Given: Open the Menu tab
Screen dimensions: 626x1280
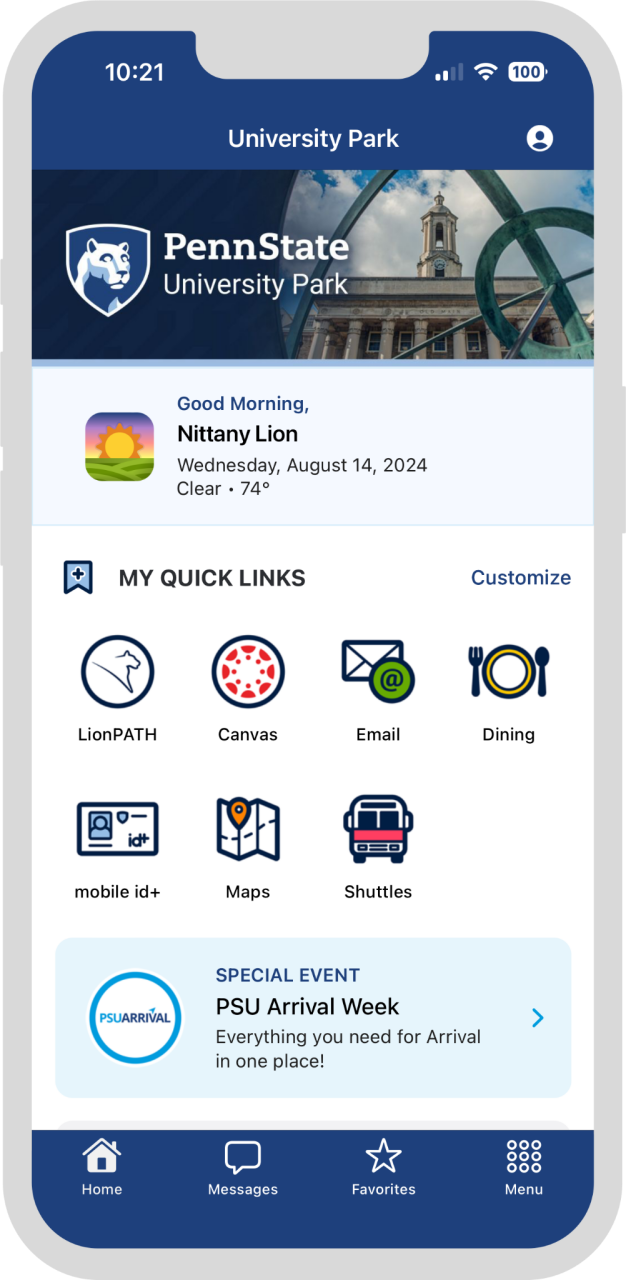Looking at the screenshot, I should [x=524, y=1167].
